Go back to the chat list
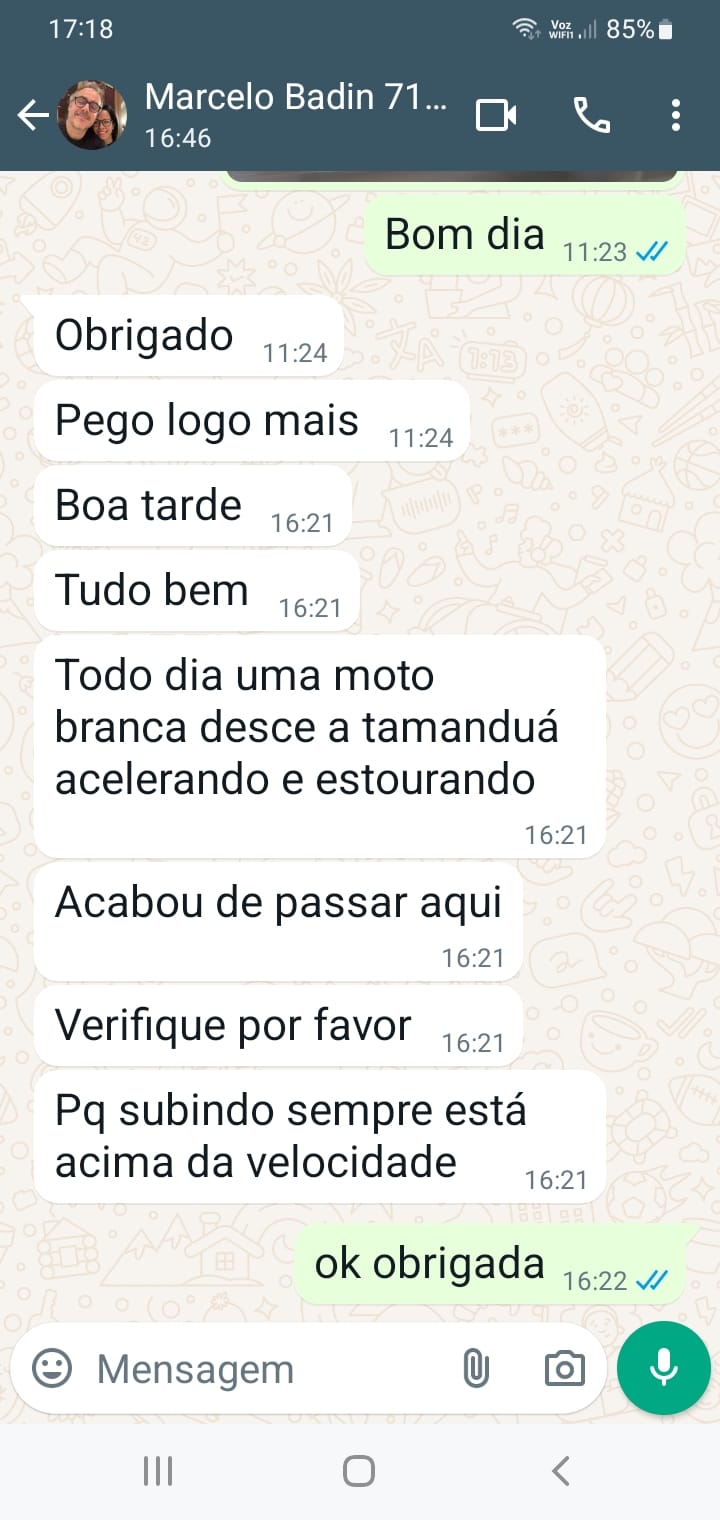The height and width of the screenshot is (1520, 720). pos(32,116)
